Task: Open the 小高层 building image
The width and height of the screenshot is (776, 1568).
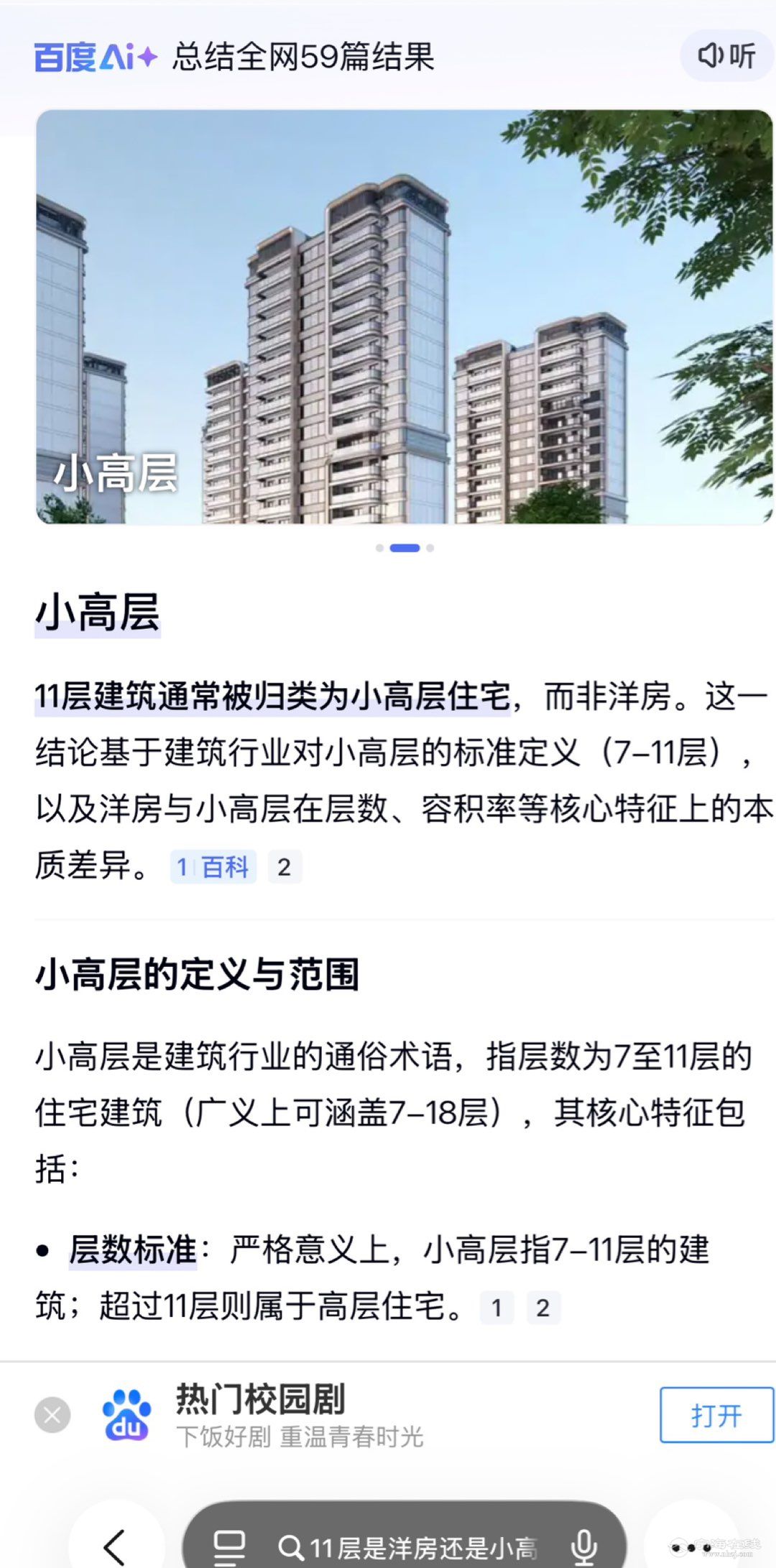Action: pyautogui.click(x=404, y=317)
